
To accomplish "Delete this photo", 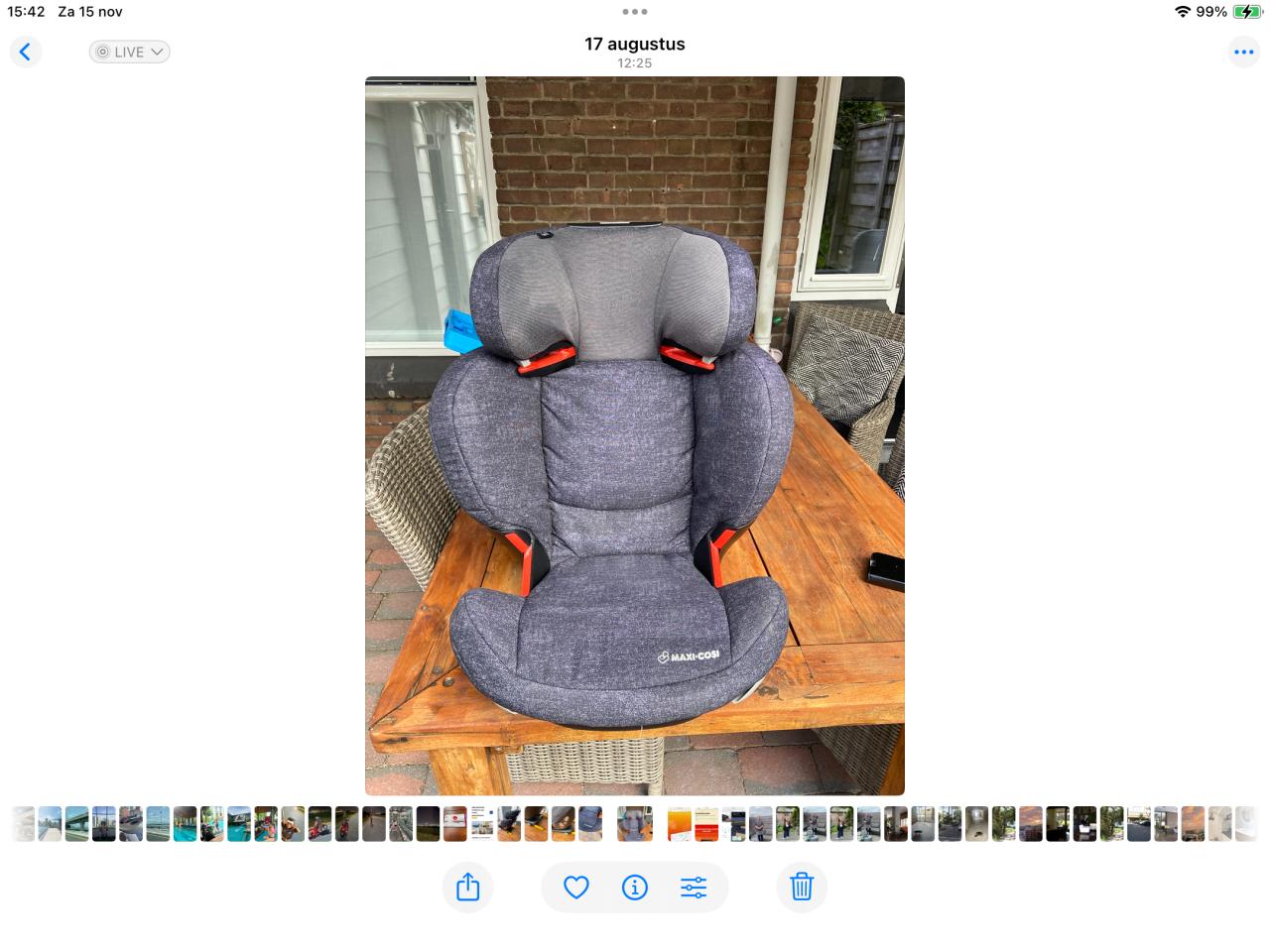I will click(802, 887).
